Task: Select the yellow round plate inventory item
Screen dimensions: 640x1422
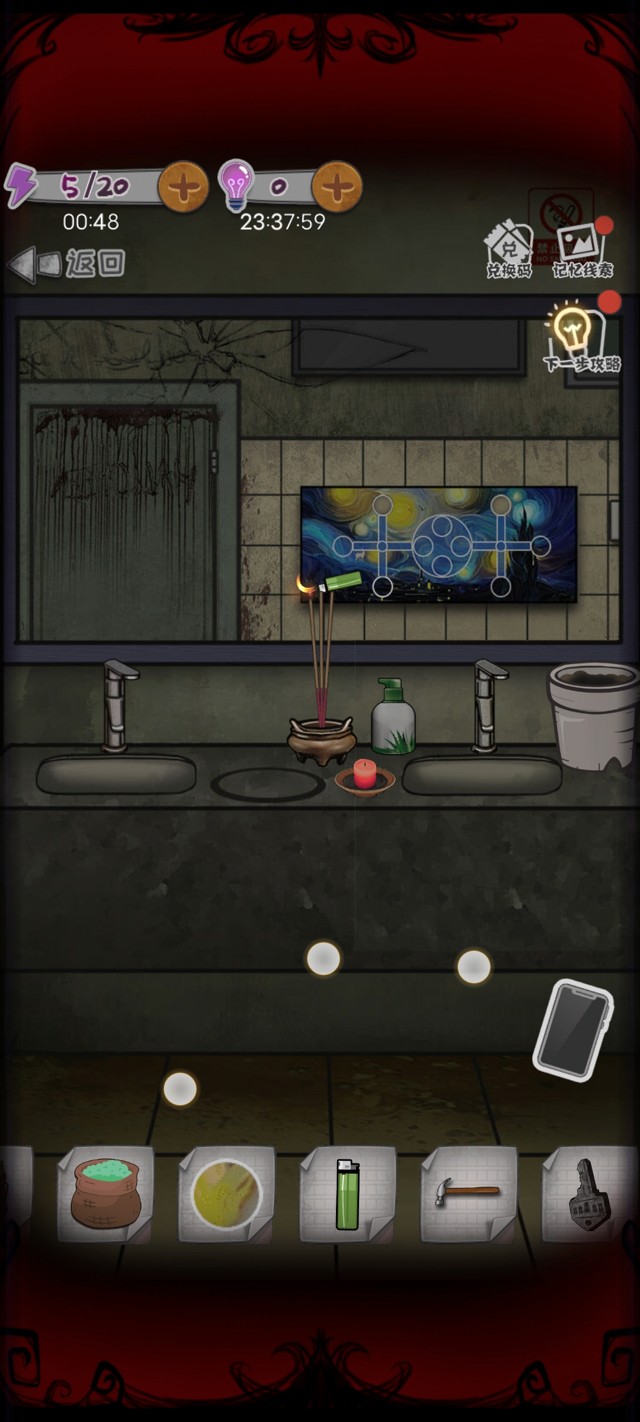Action: coord(227,1194)
